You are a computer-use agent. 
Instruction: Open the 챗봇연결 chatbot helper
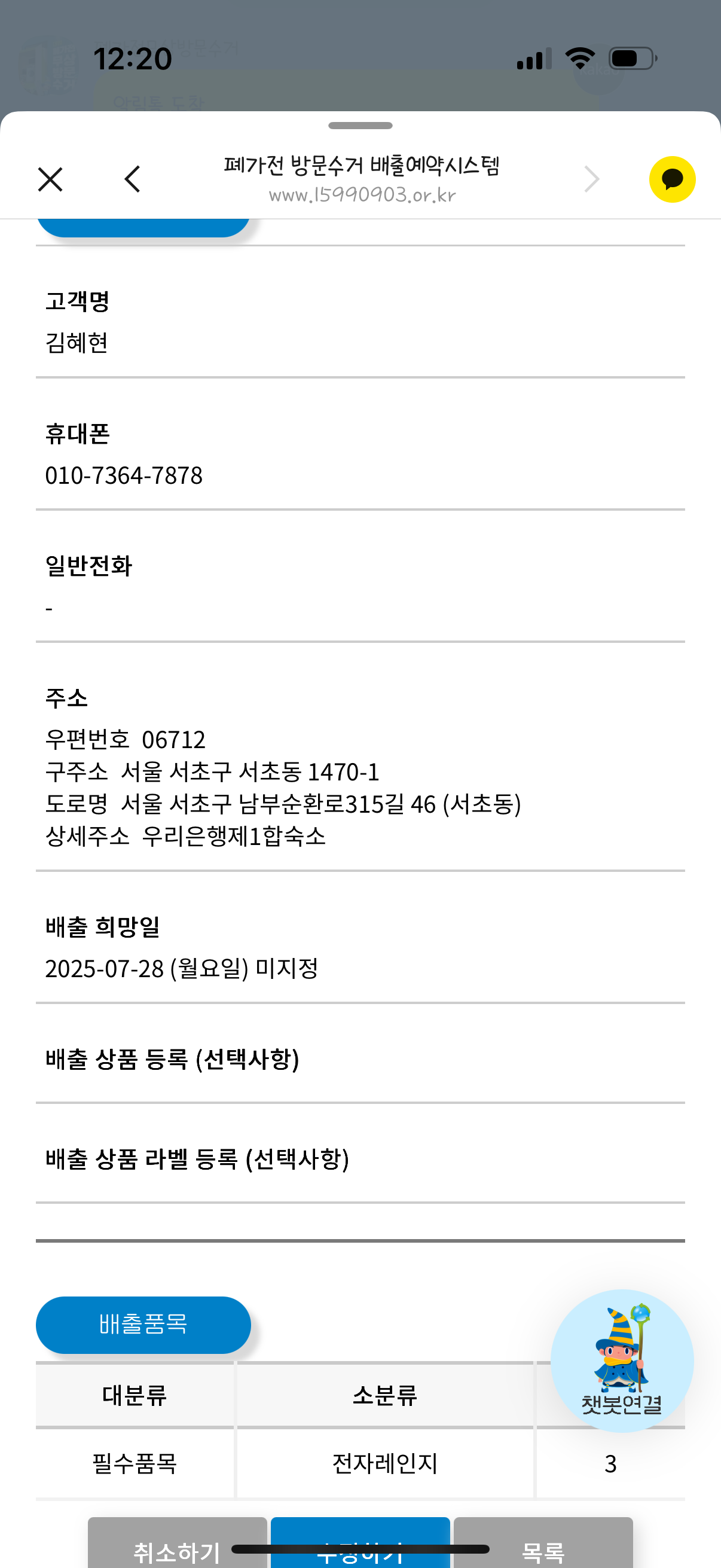pos(621,1361)
